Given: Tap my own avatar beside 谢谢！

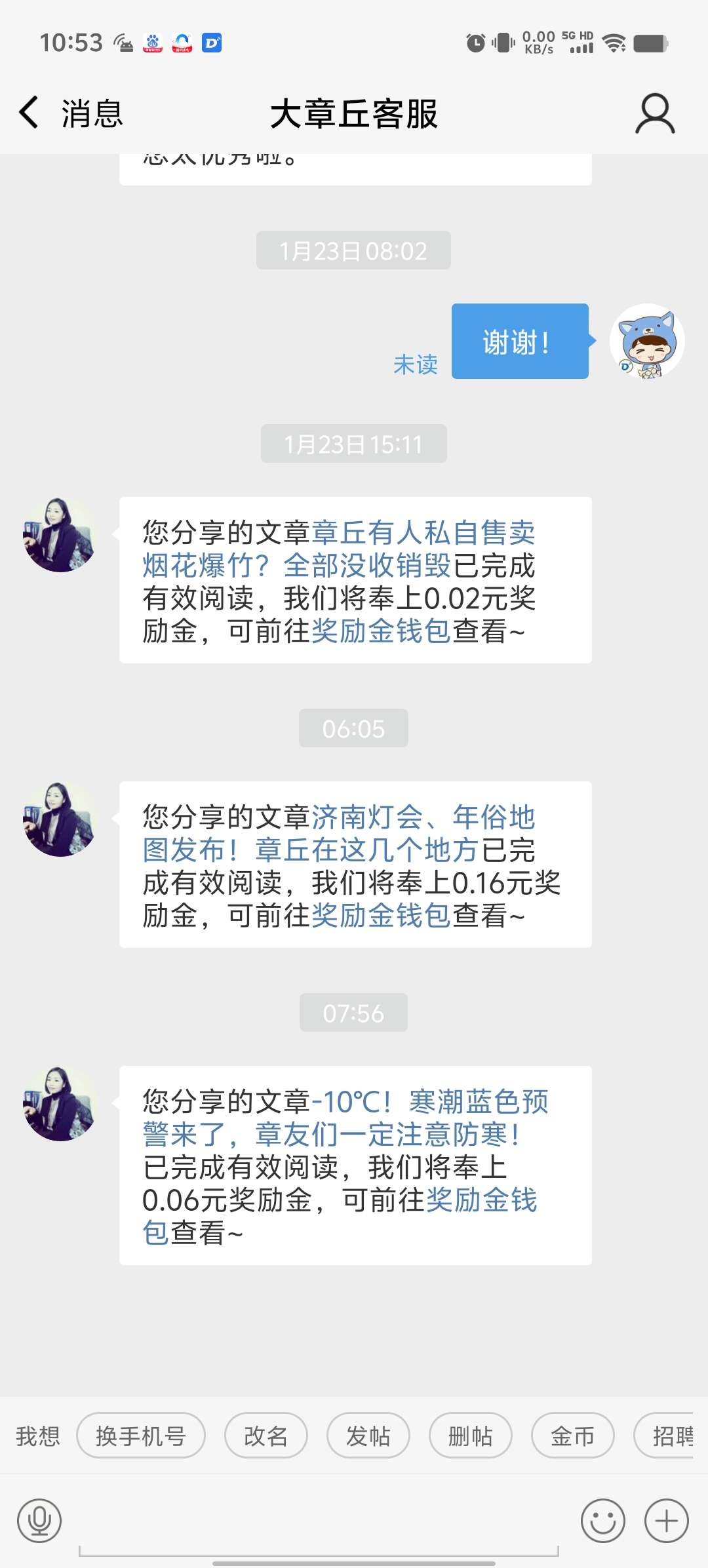Looking at the screenshot, I should pyautogui.click(x=647, y=341).
